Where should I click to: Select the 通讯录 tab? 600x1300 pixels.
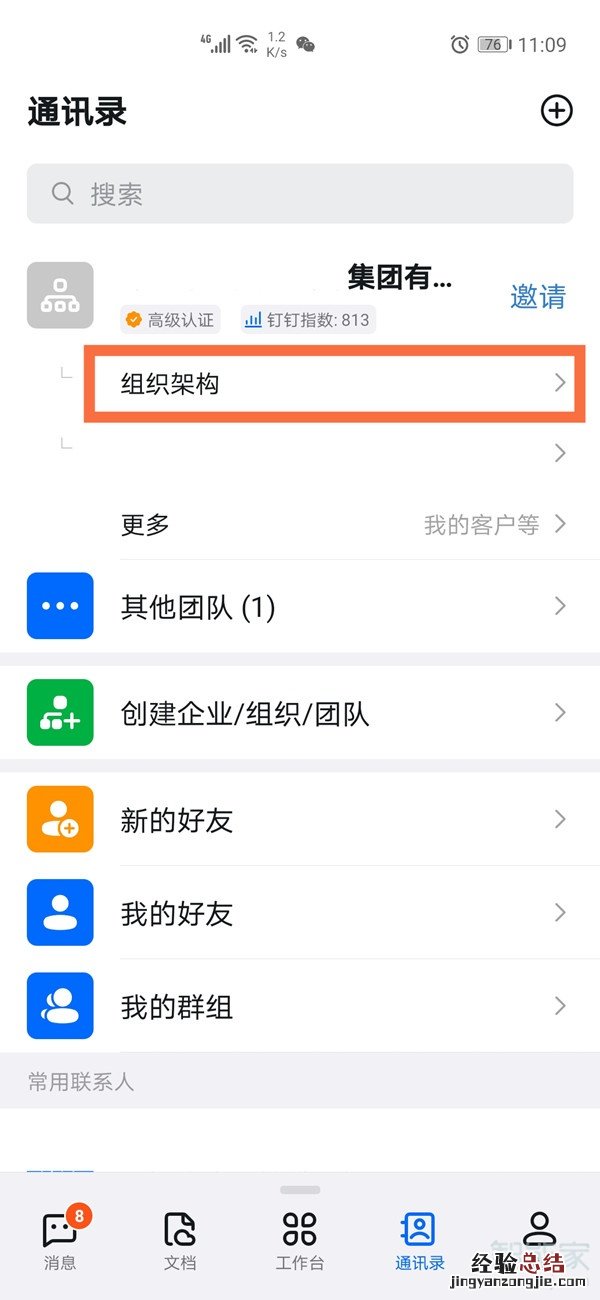pos(419,1240)
